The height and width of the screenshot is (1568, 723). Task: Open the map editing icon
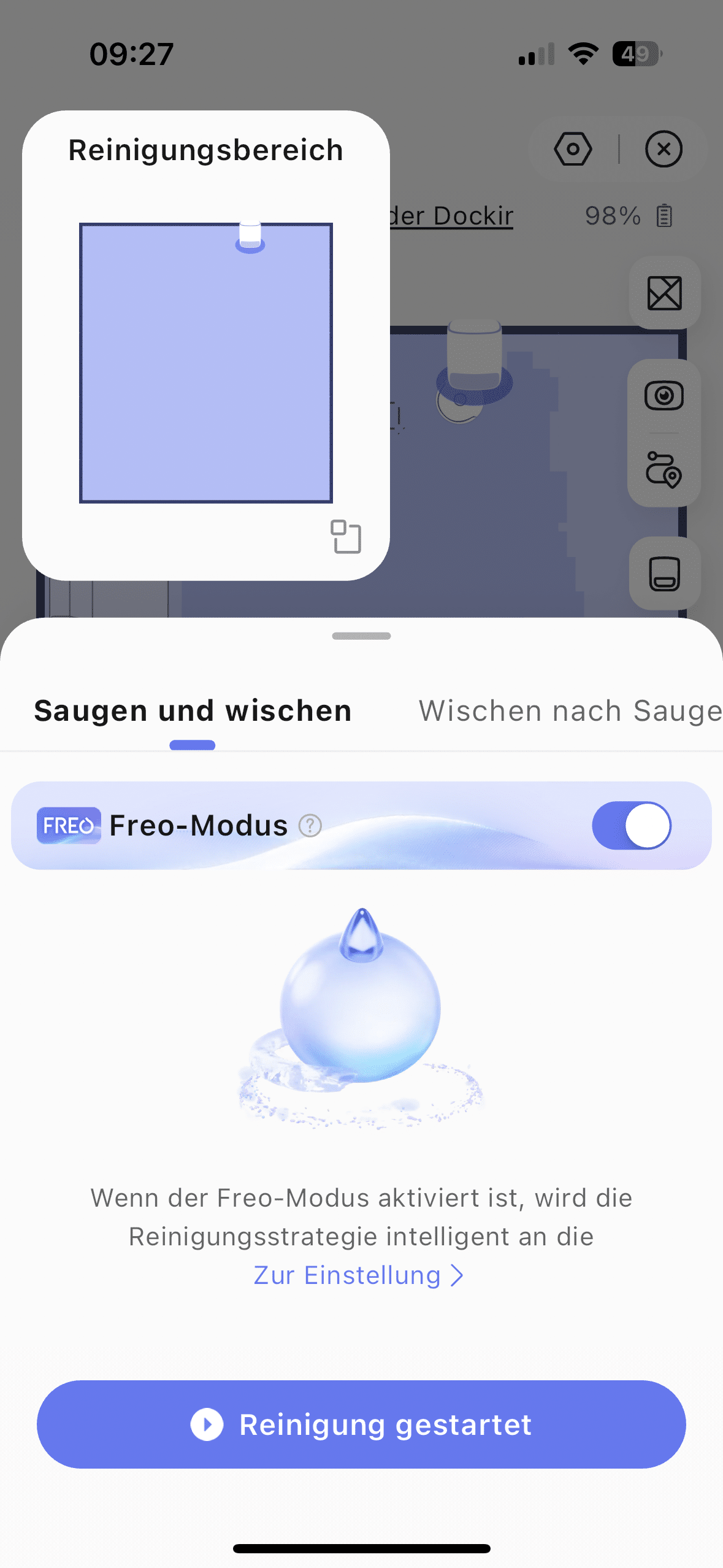tap(664, 293)
